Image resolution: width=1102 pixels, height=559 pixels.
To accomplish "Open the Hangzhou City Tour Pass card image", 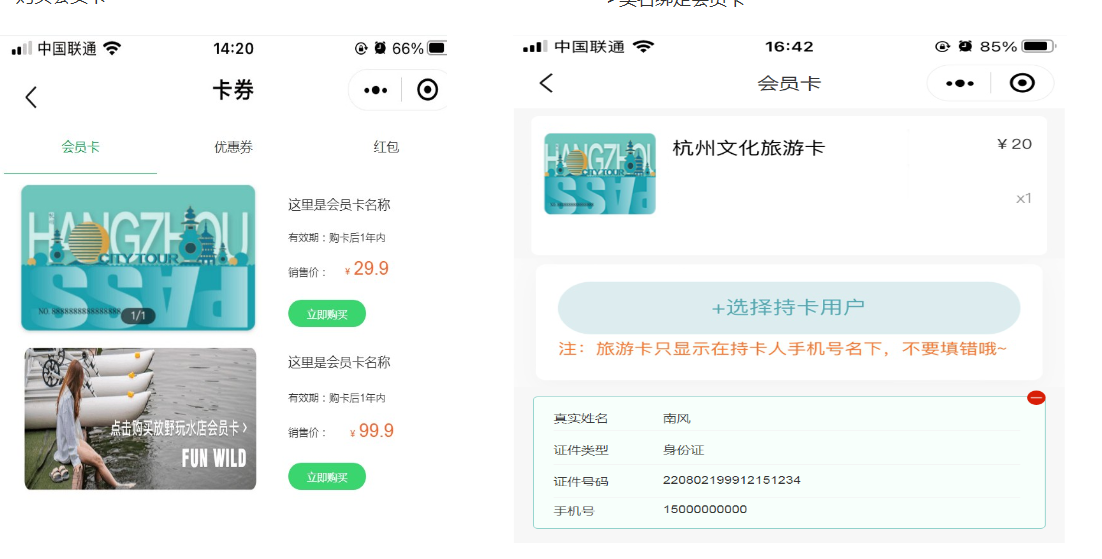I will click(x=138, y=258).
